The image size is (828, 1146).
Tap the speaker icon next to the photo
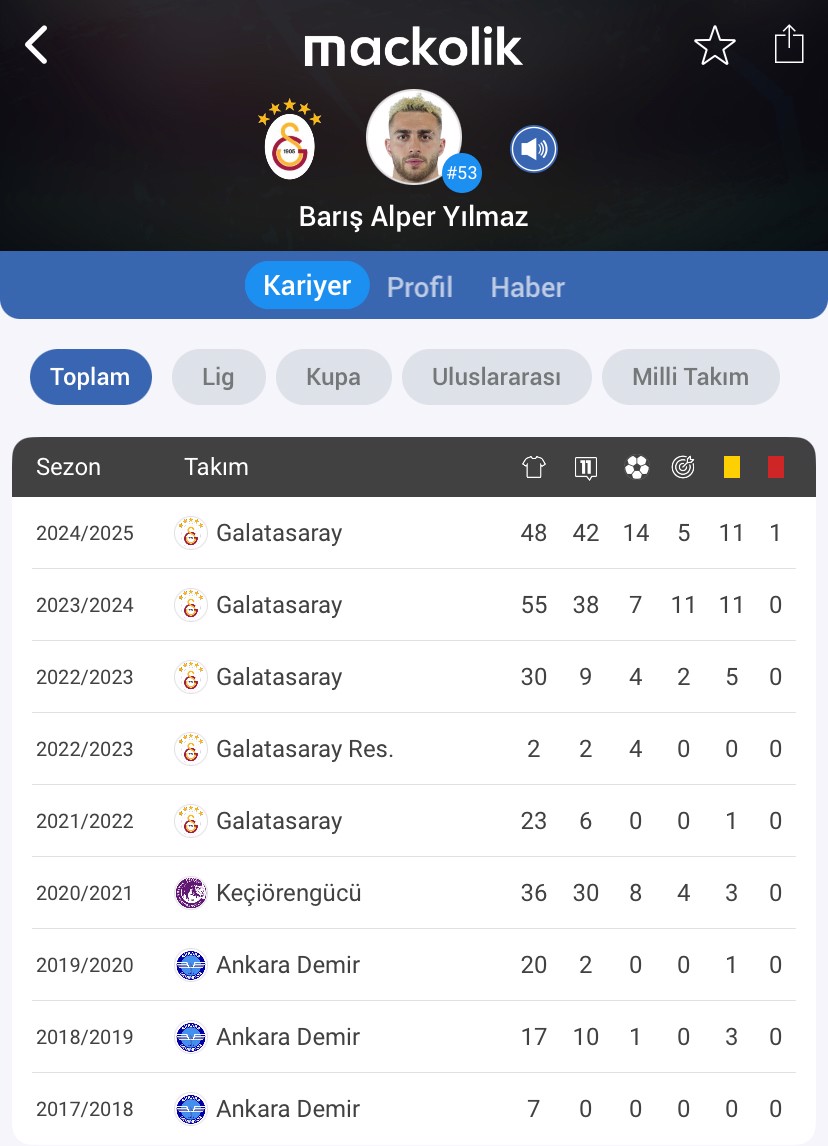pyautogui.click(x=534, y=150)
